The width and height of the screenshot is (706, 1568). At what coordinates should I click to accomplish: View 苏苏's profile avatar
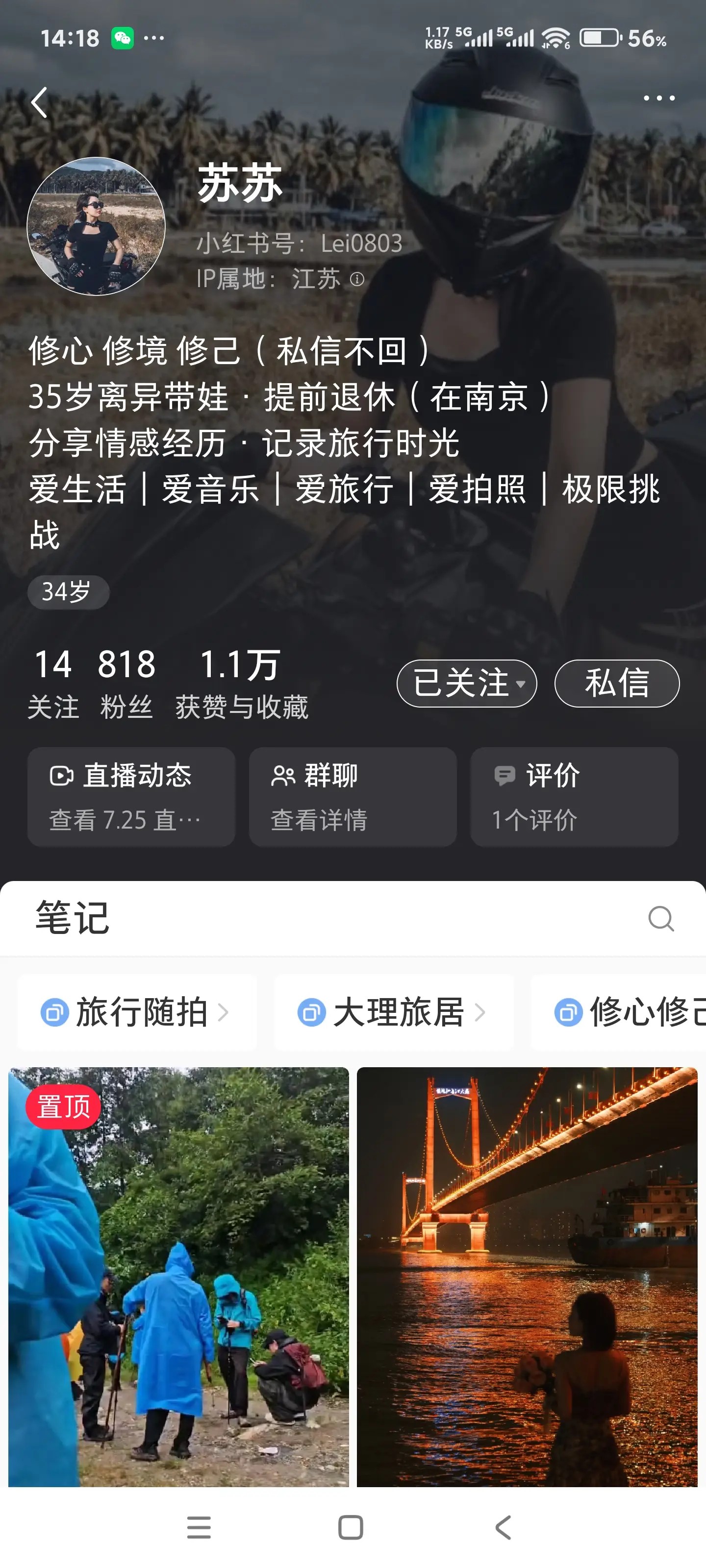point(96,226)
